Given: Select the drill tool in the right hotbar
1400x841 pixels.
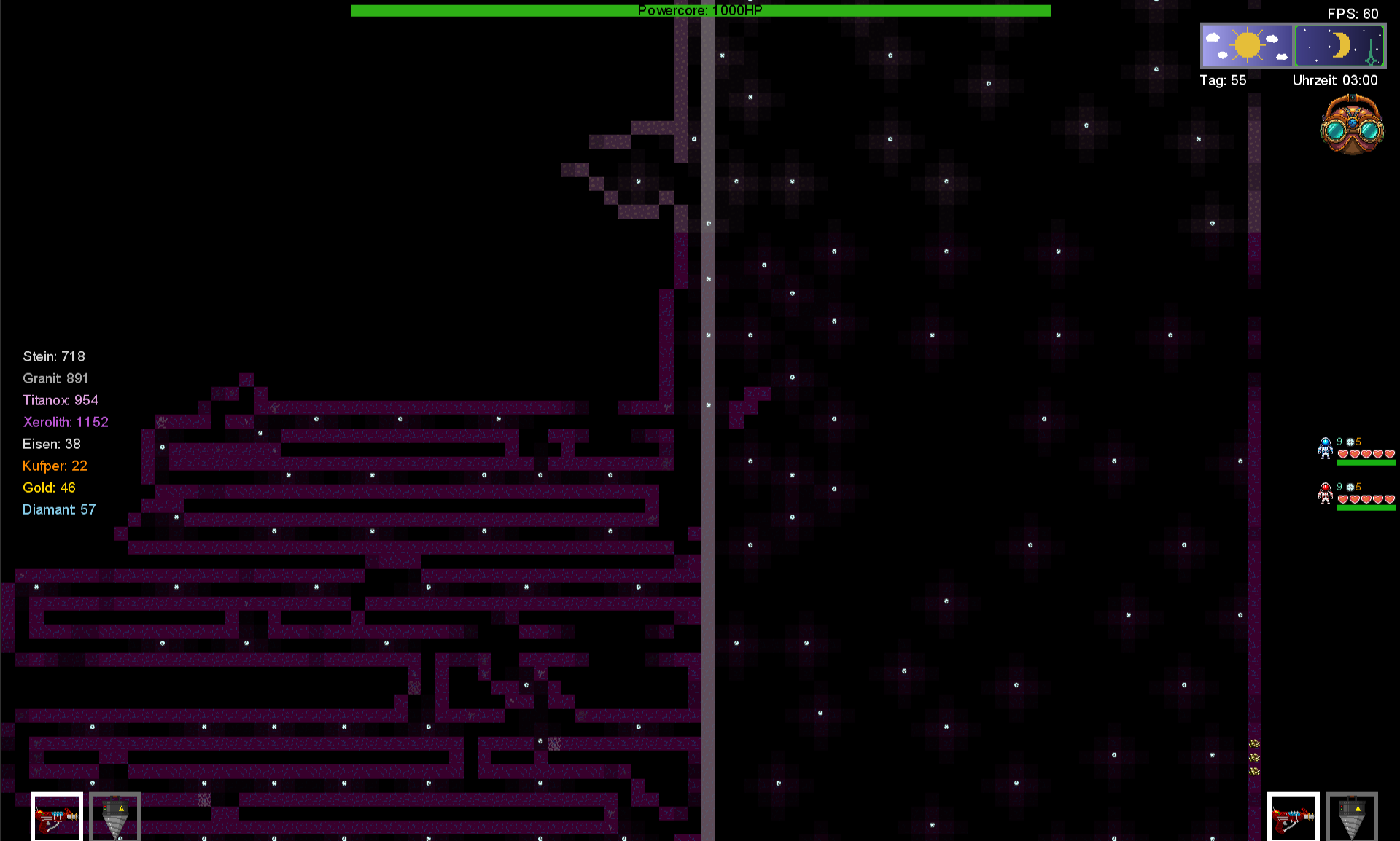Looking at the screenshot, I should click(x=1351, y=818).
